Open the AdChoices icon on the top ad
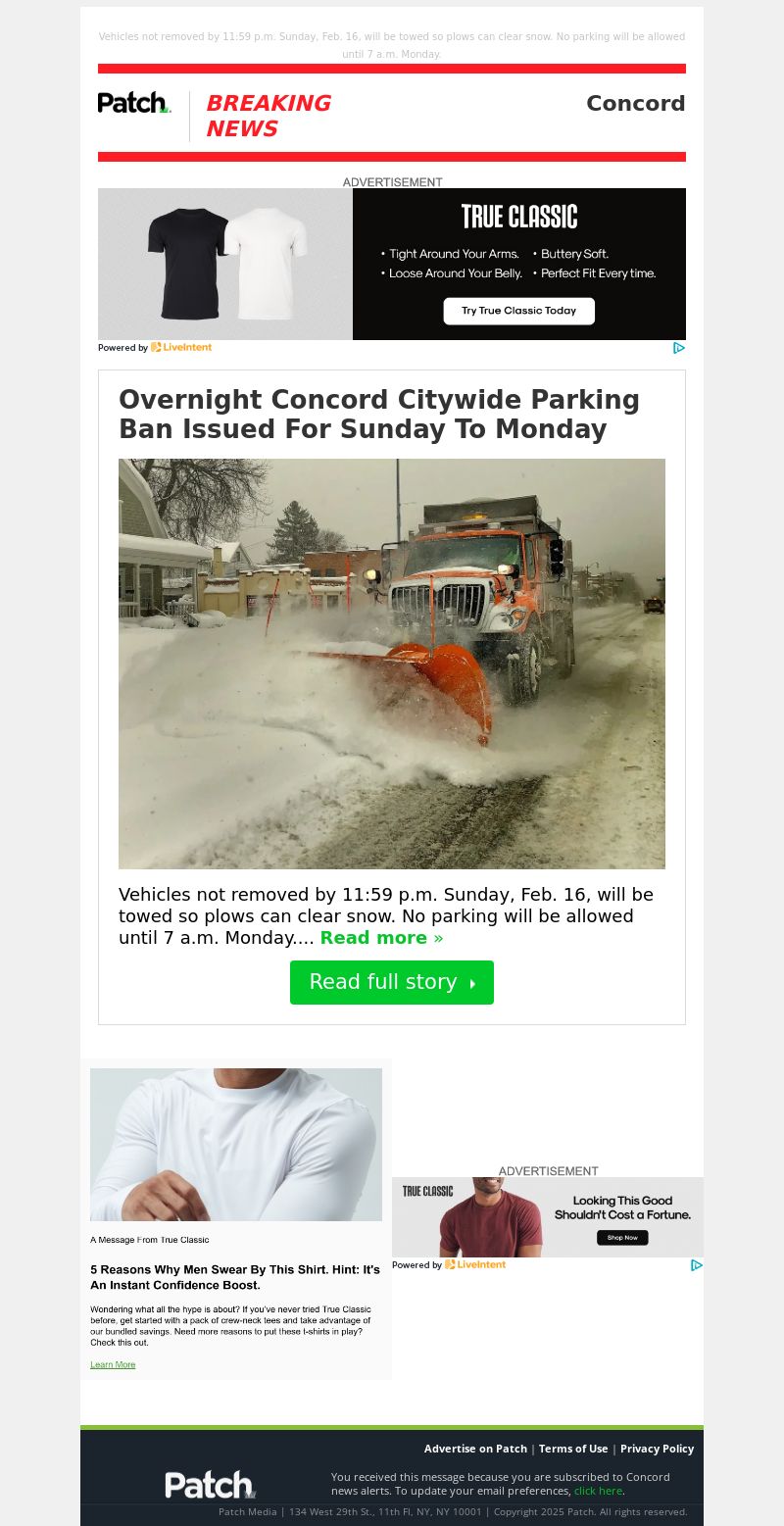Image resolution: width=784 pixels, height=1526 pixels. (678, 348)
